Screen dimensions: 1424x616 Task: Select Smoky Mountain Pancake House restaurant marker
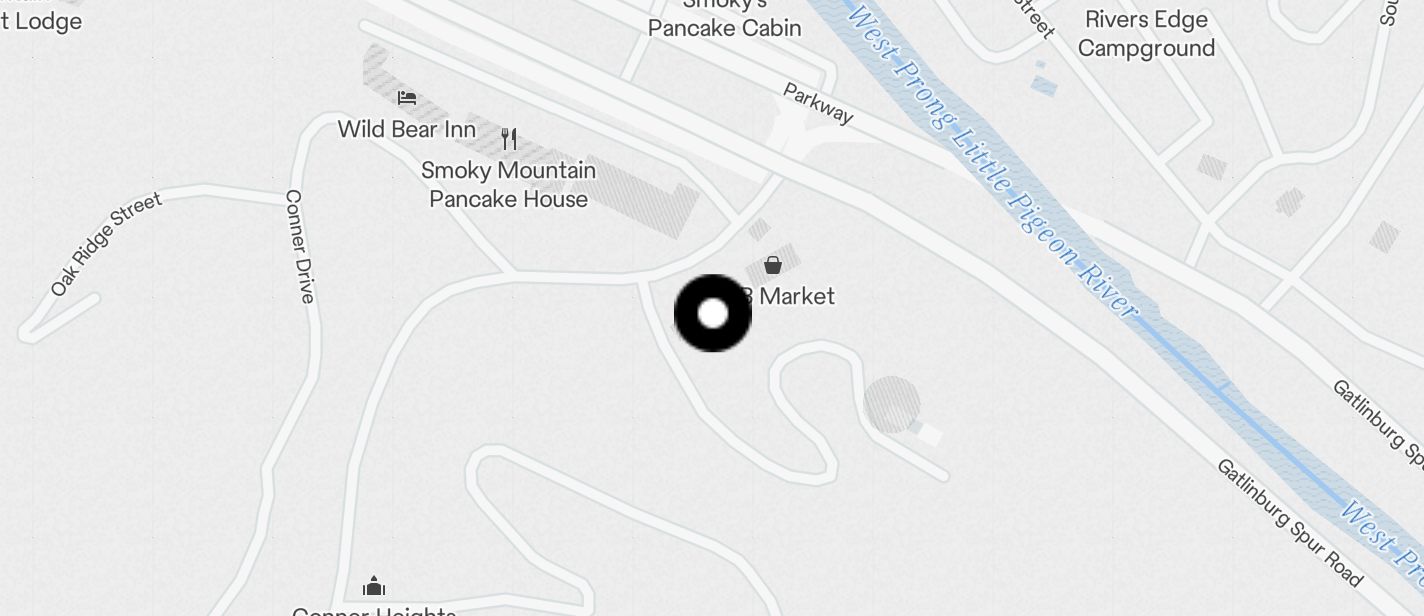pos(510,138)
